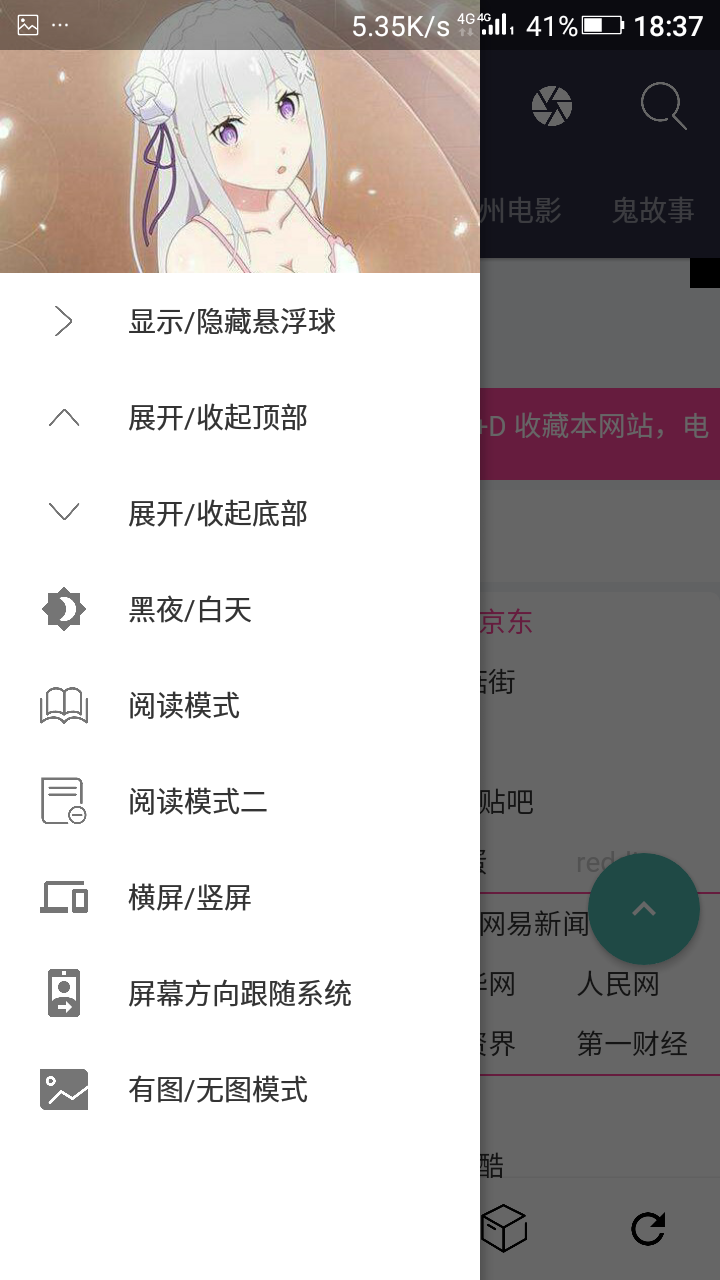Reload the page with refresh icon

pyautogui.click(x=648, y=1228)
